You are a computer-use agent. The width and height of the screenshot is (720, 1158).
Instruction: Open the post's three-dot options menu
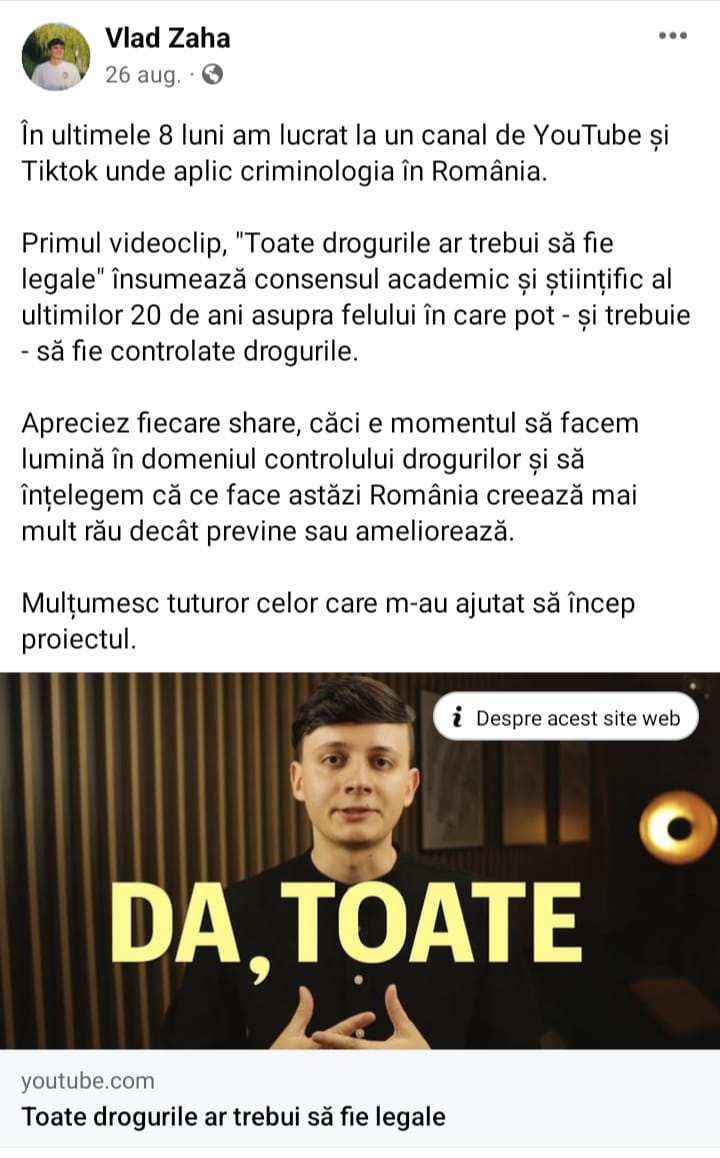tap(672, 36)
